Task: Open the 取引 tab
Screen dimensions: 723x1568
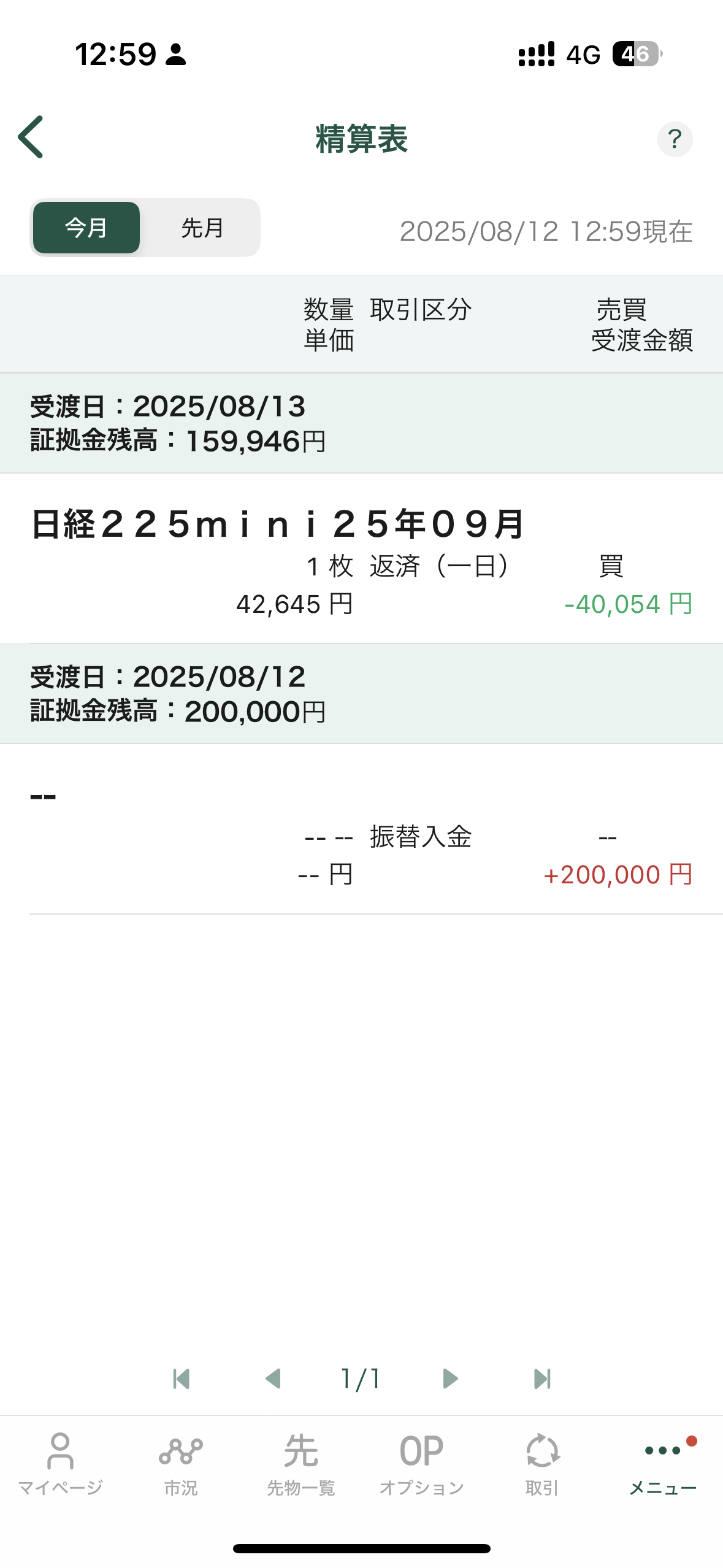Action: pyautogui.click(x=542, y=1464)
